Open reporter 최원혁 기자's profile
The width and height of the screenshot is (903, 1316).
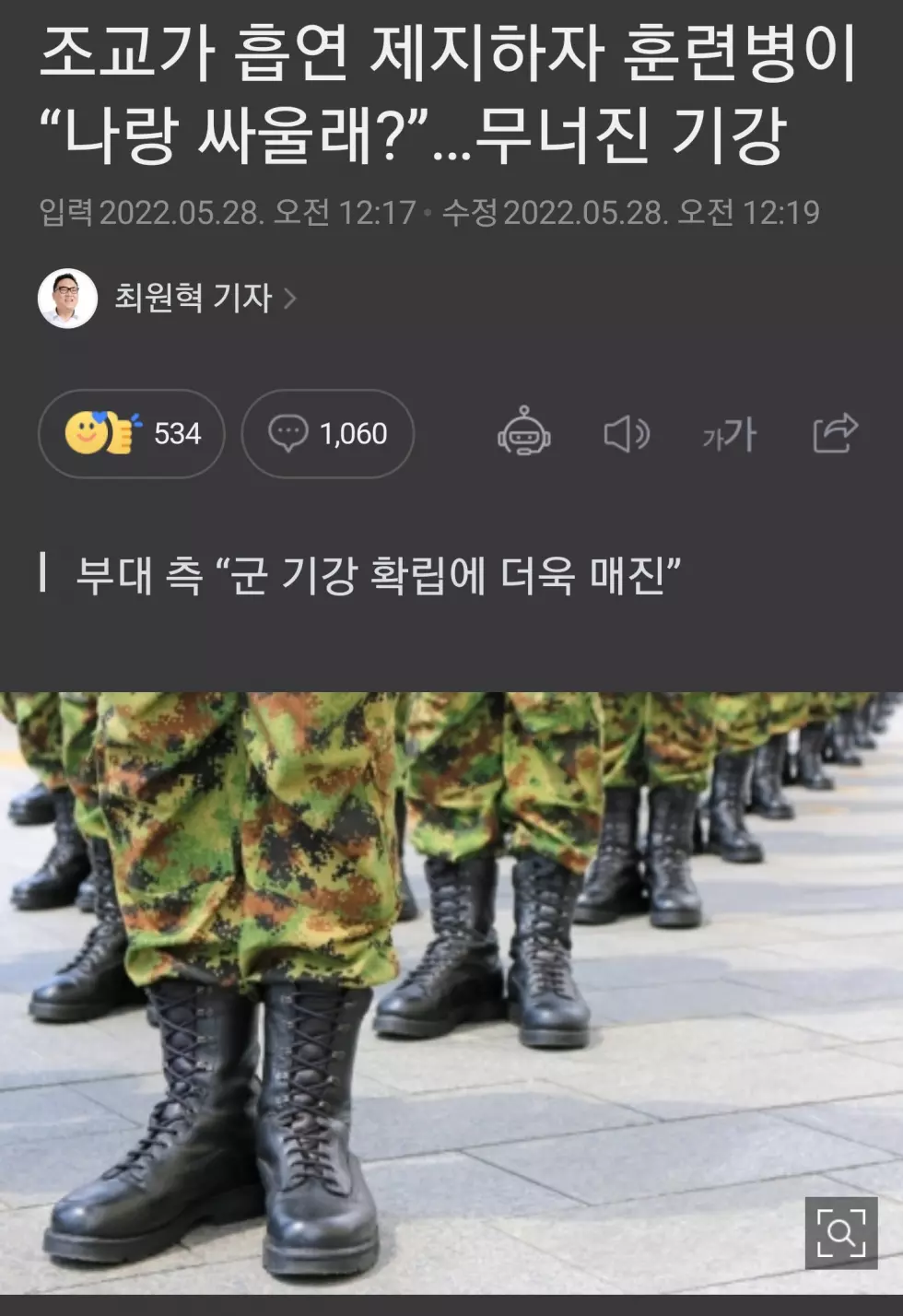pyautogui.click(x=192, y=298)
